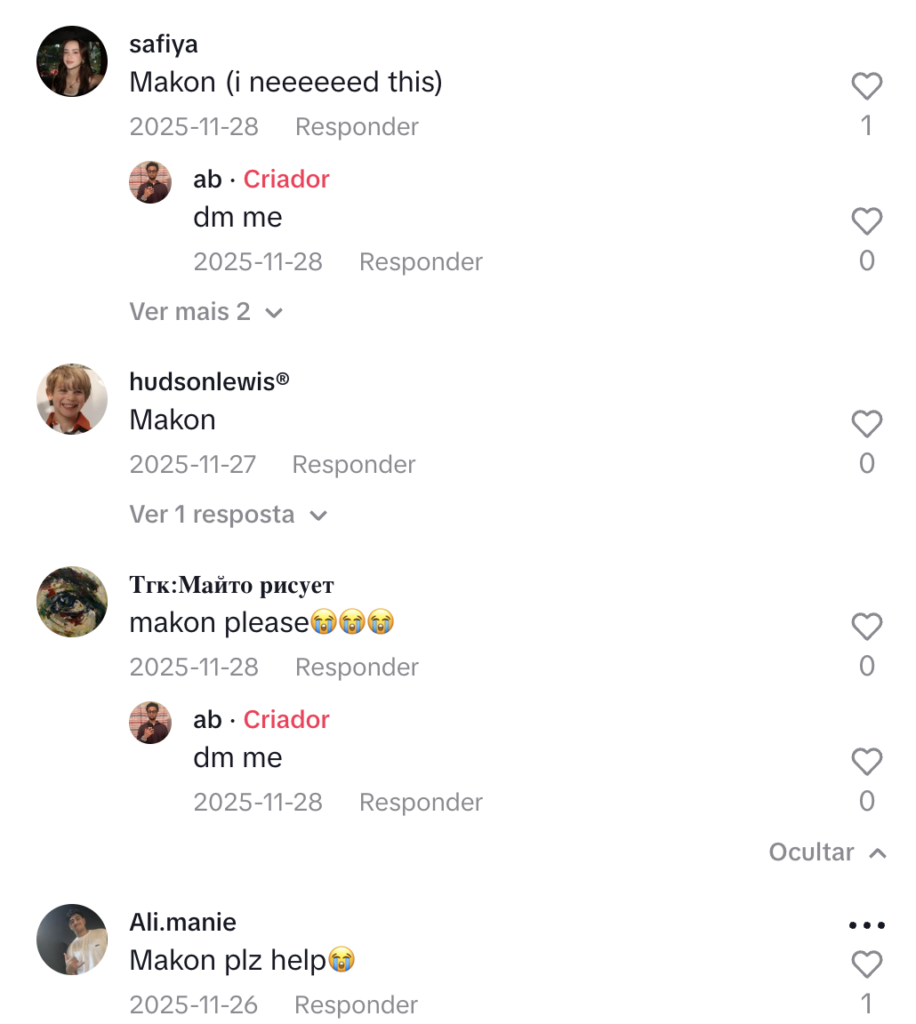Like the makon please comment

pyautogui.click(x=866, y=627)
